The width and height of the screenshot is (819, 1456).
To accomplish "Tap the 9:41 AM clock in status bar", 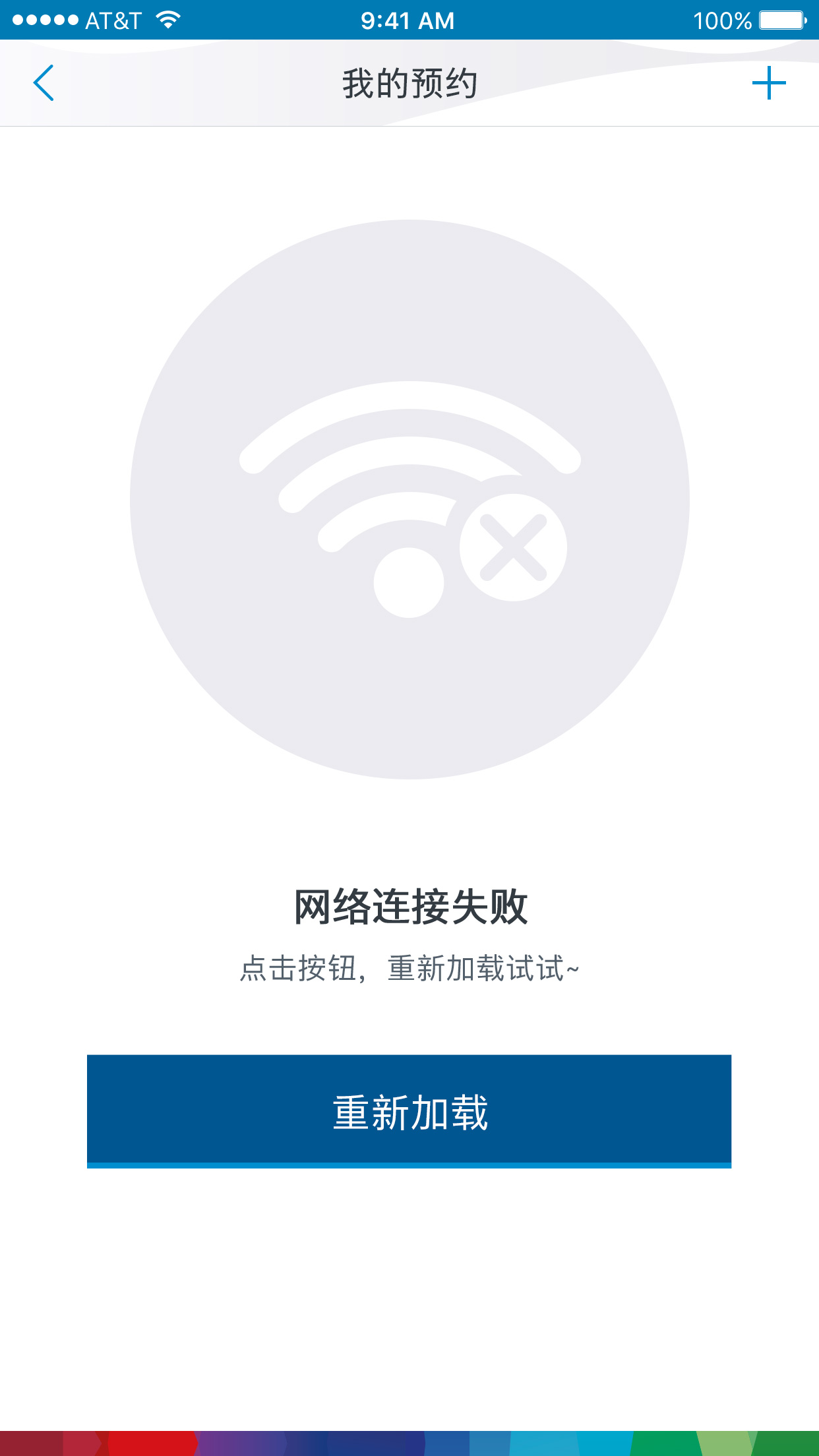I will click(x=406, y=20).
